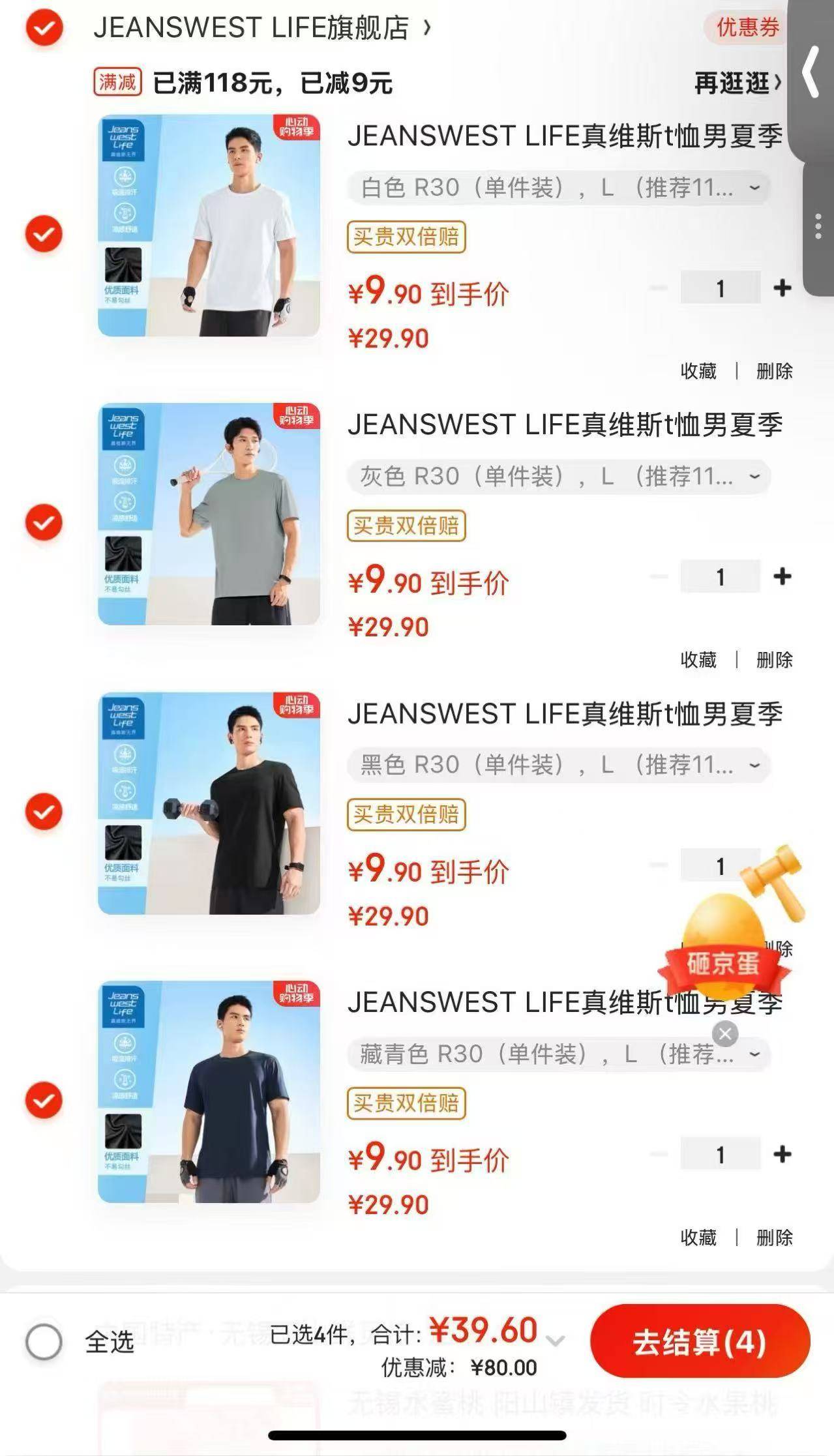This screenshot has width=834, height=1456.
Task: Delete the 藏青色 R30 T-shirt from cart
Action: point(774,1237)
